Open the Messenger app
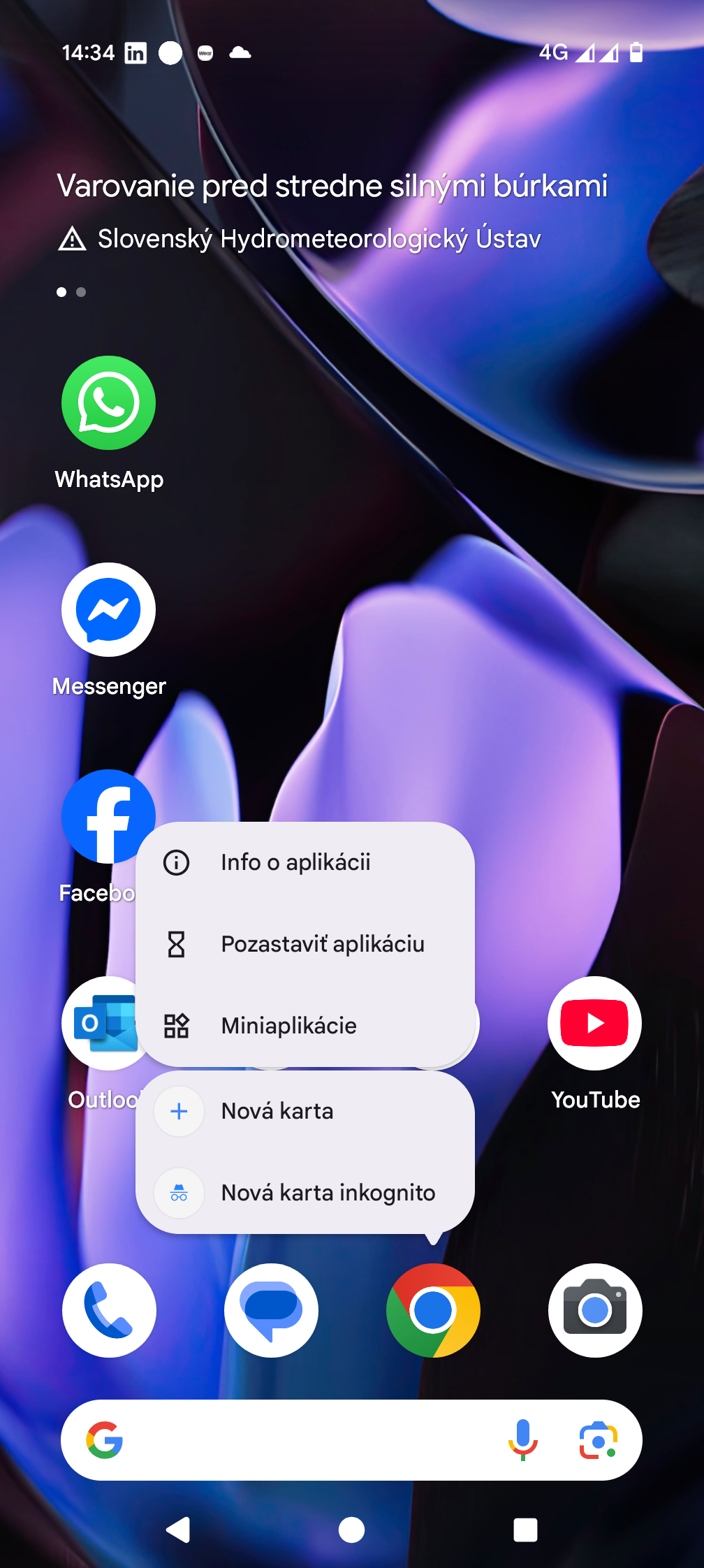The image size is (704, 1568). [109, 610]
